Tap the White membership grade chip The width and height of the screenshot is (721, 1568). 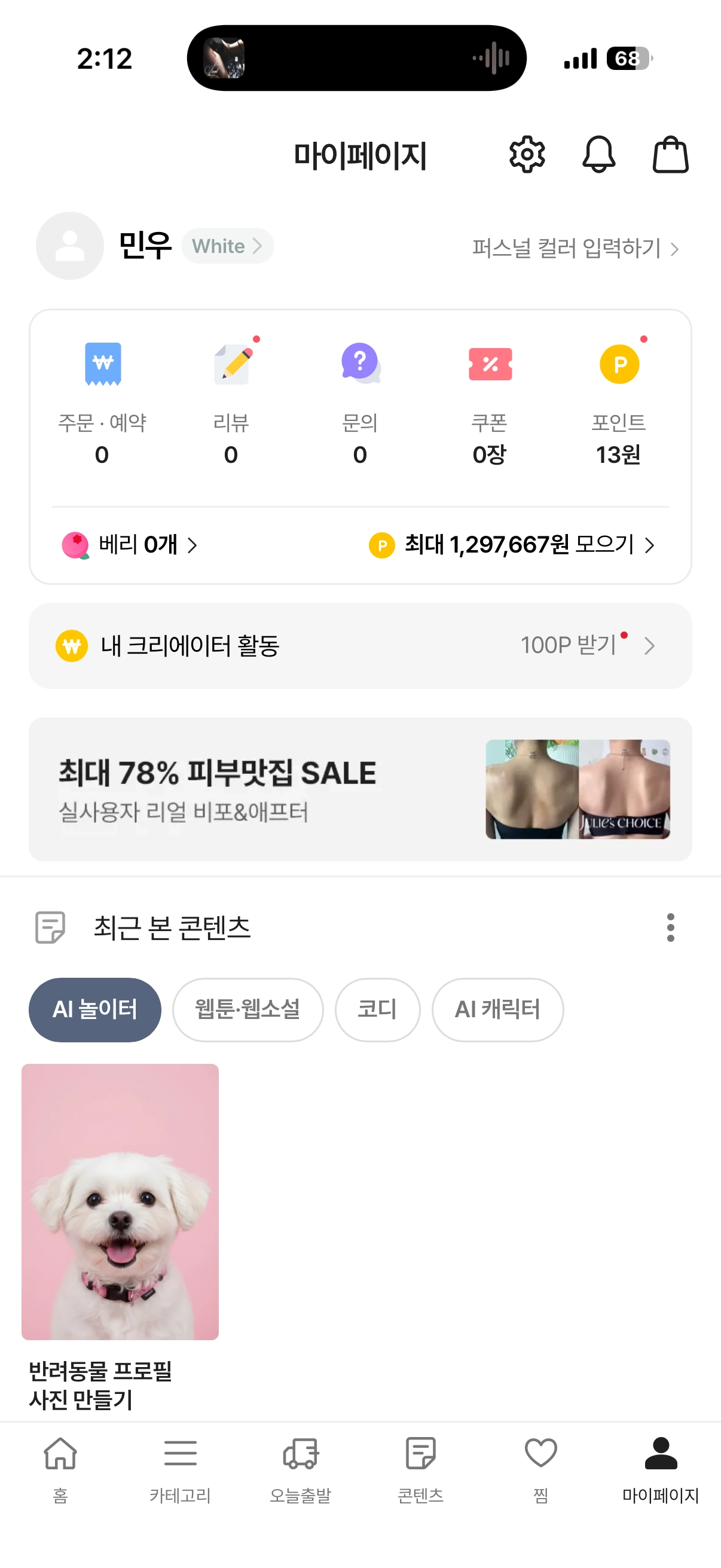(x=227, y=246)
